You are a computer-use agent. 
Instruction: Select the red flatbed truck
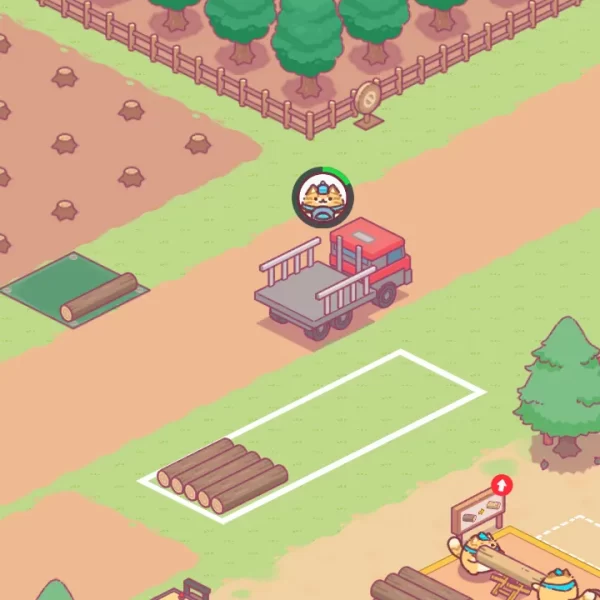click(x=333, y=281)
